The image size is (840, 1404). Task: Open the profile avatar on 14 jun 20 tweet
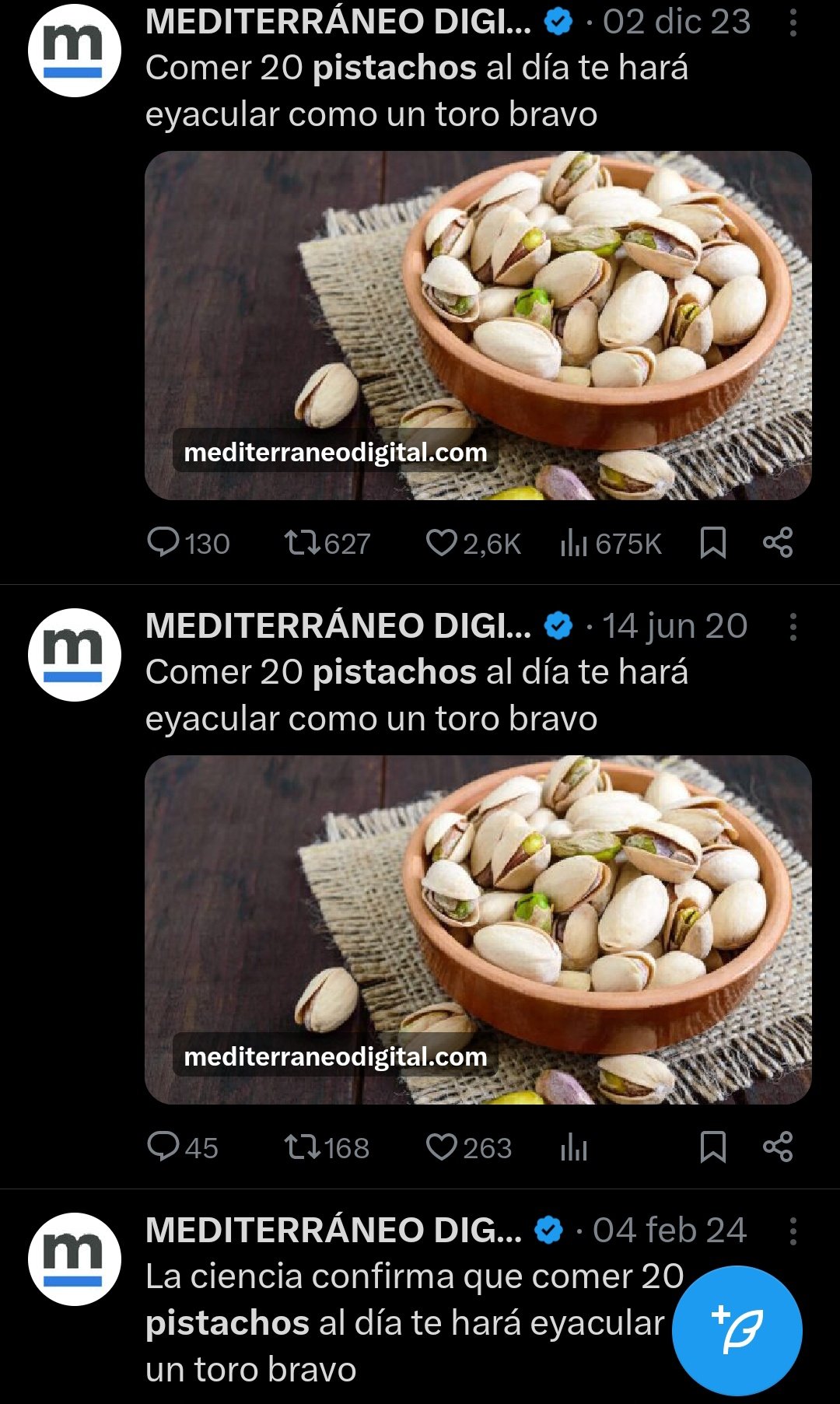[75, 654]
